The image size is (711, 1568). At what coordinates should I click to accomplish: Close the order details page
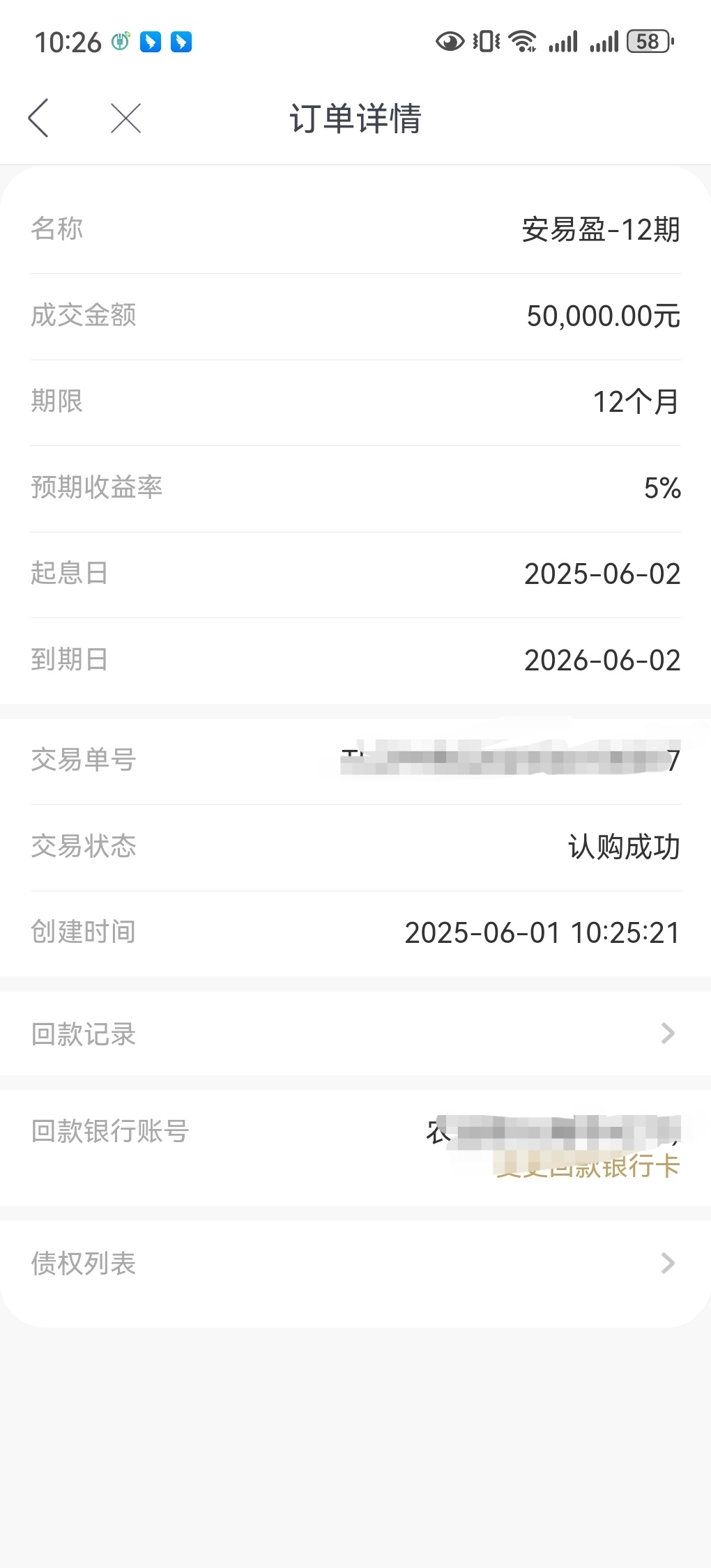(x=126, y=118)
